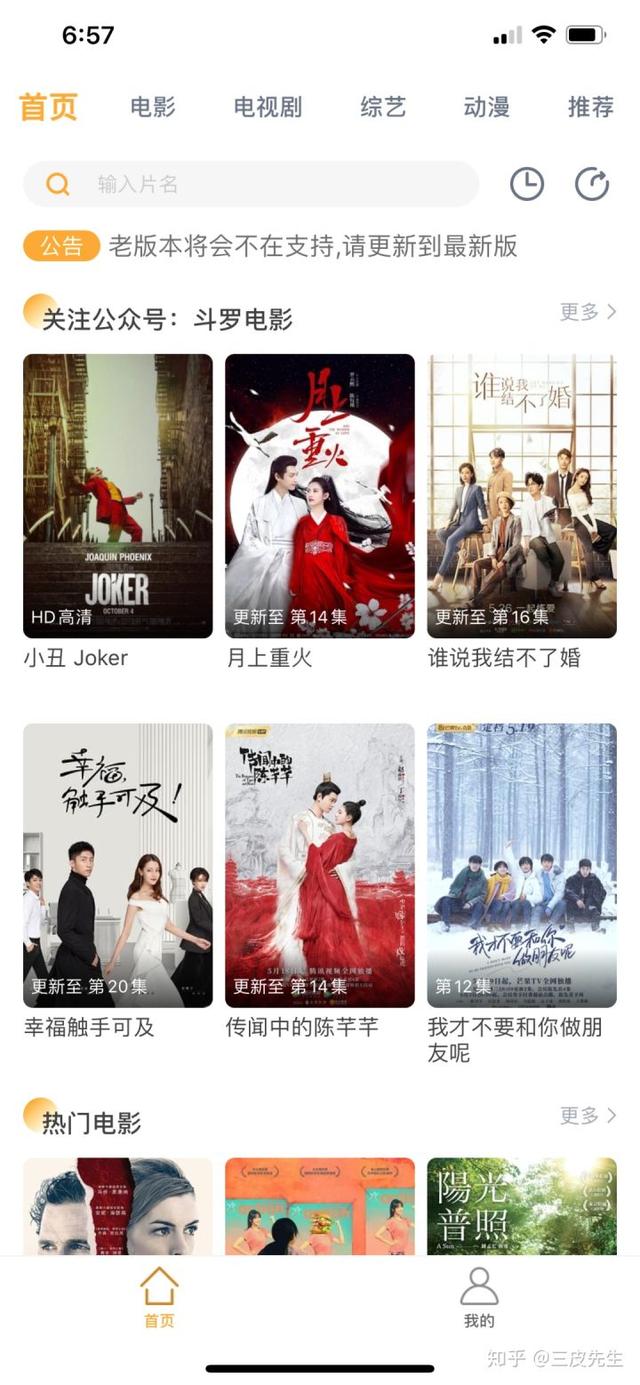
Task: Go to the 推荐 tab
Action: tap(590, 107)
